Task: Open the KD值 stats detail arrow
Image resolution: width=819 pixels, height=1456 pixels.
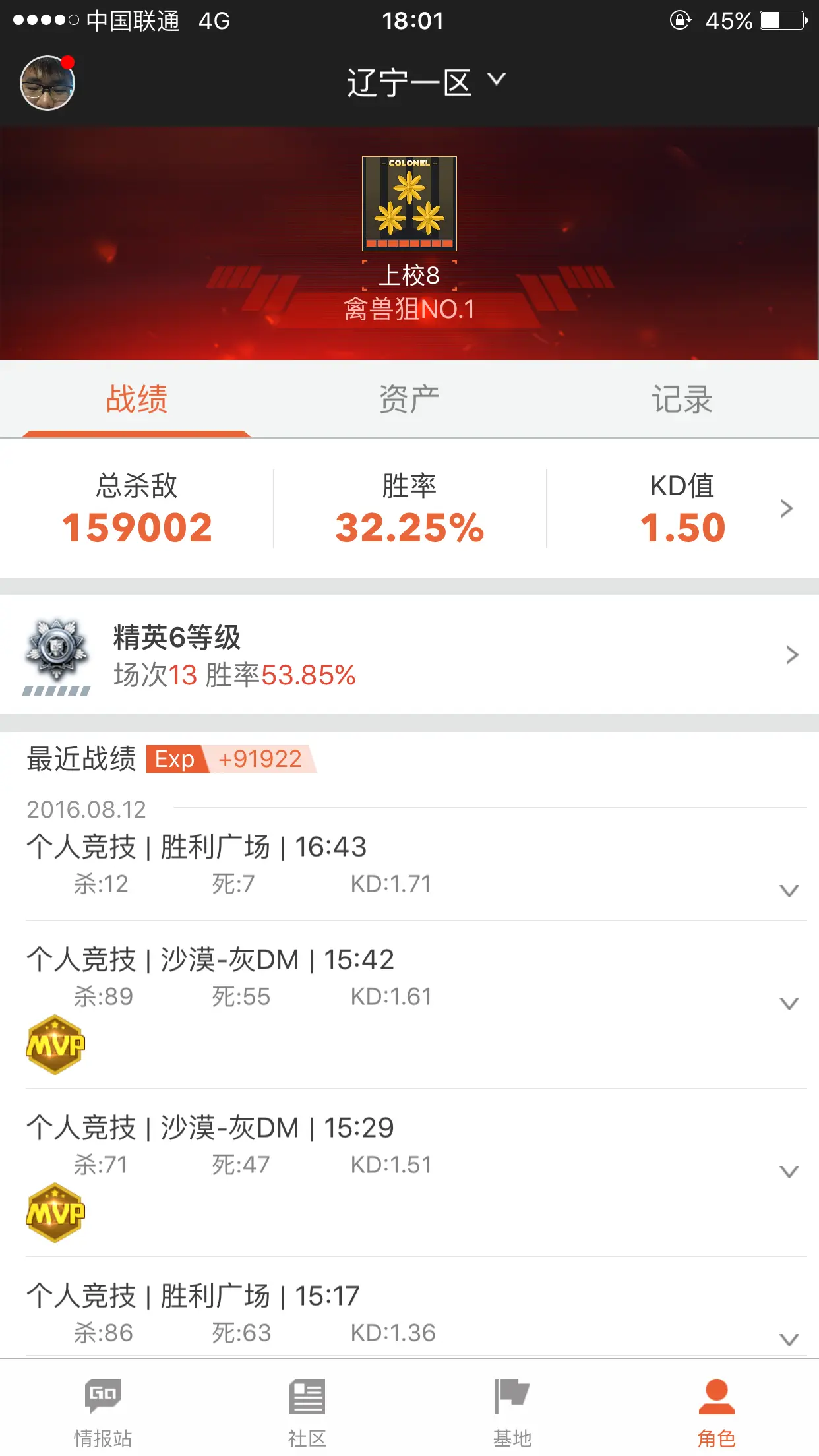Action: tap(785, 508)
